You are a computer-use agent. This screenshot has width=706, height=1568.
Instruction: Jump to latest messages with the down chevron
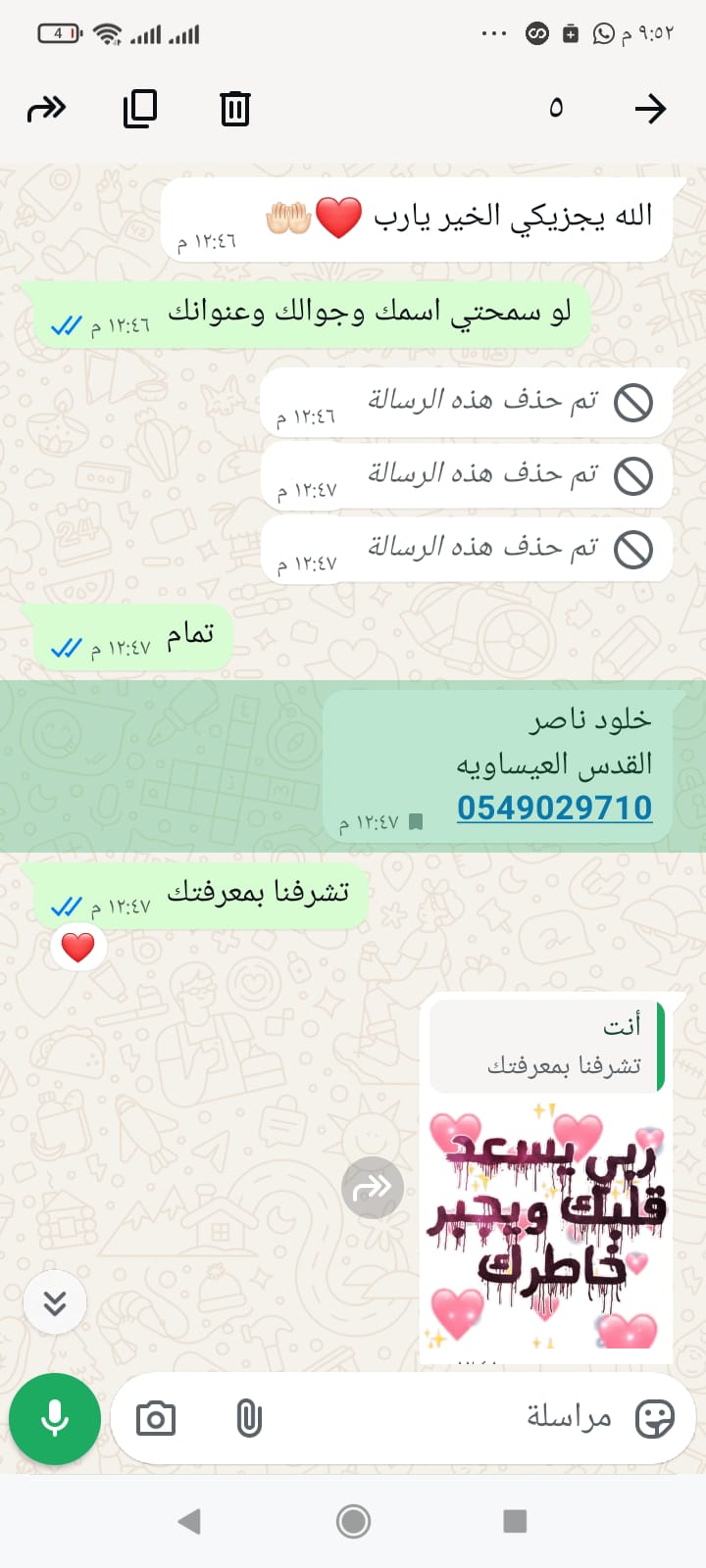click(55, 1302)
